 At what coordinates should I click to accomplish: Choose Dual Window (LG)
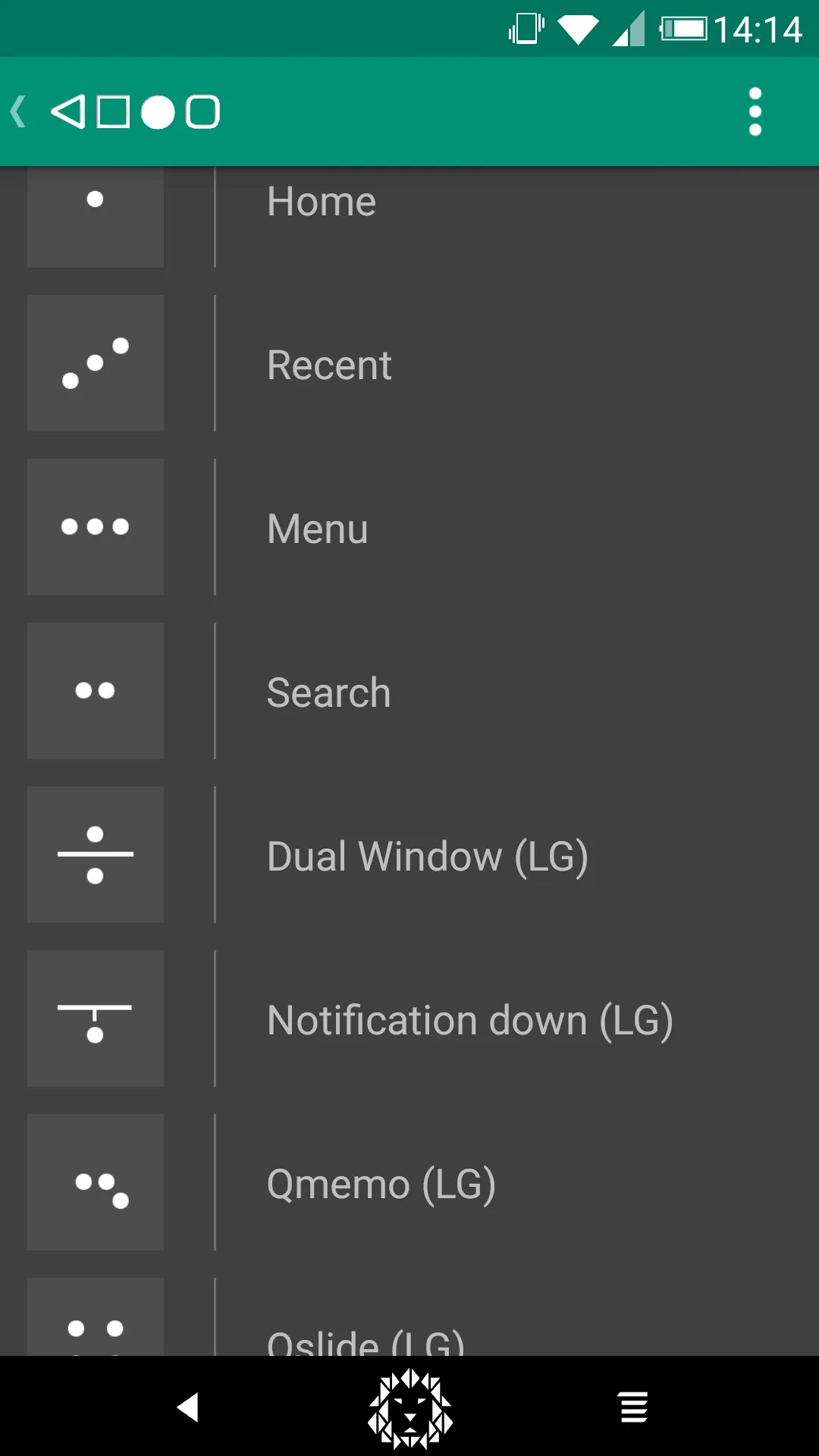pos(409,855)
